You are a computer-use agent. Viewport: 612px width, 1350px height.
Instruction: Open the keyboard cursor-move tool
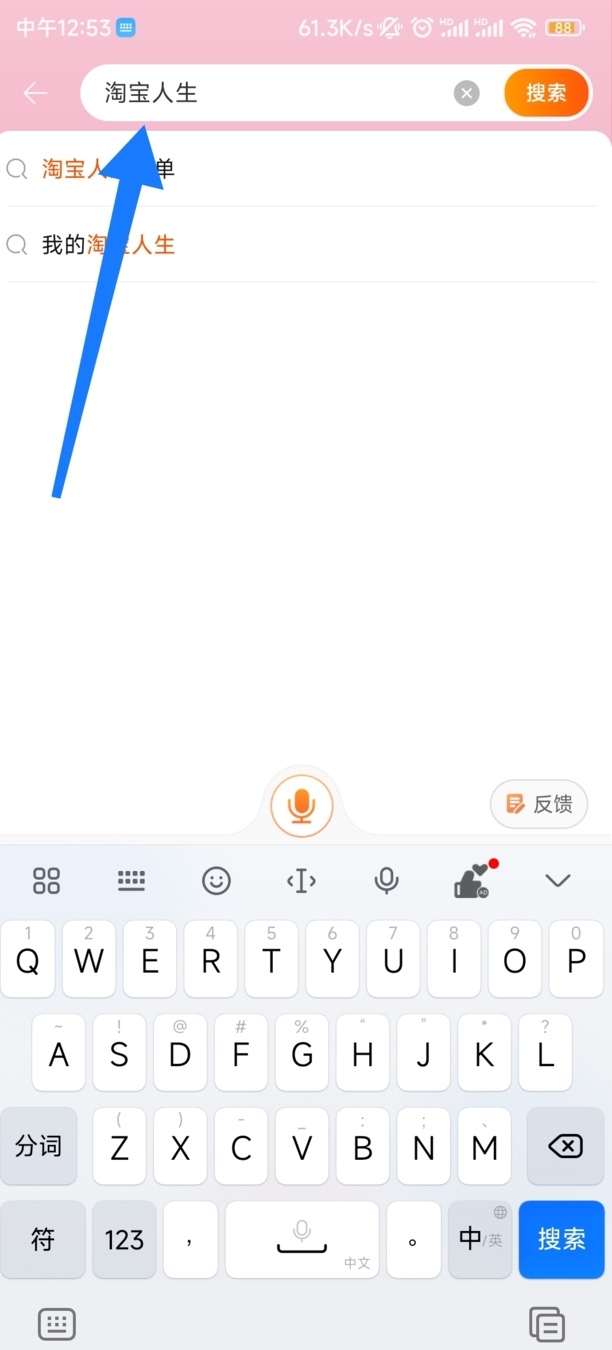click(301, 880)
